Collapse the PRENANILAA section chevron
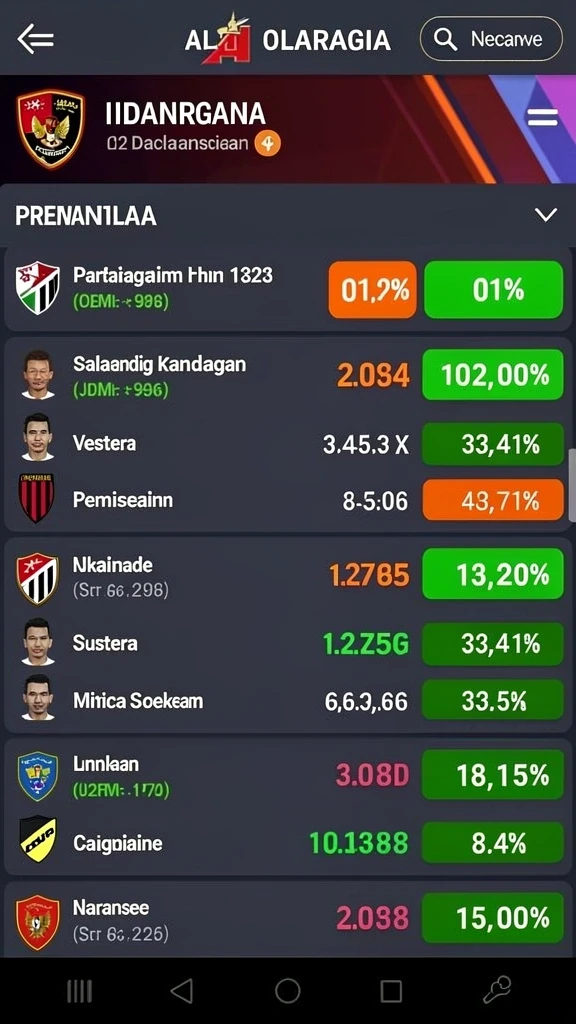The height and width of the screenshot is (1024, 576). tap(545, 215)
